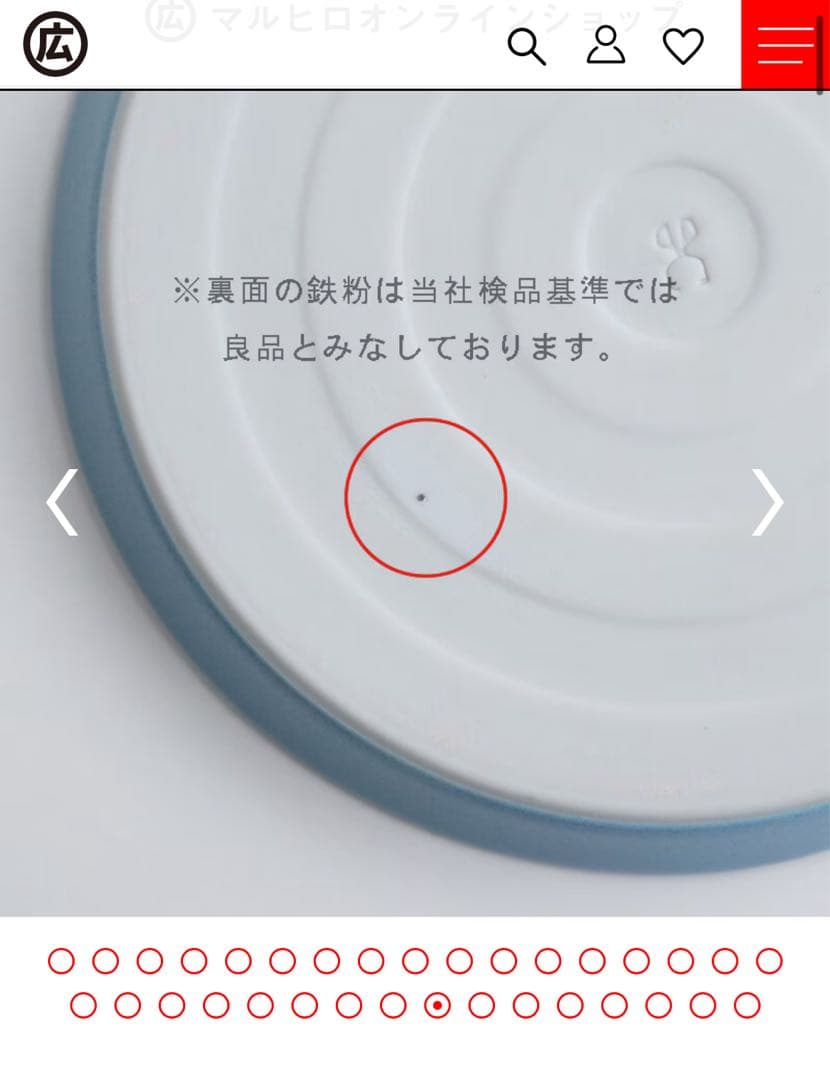Jump to the first image dot
The image size is (830, 1080).
coord(61,962)
